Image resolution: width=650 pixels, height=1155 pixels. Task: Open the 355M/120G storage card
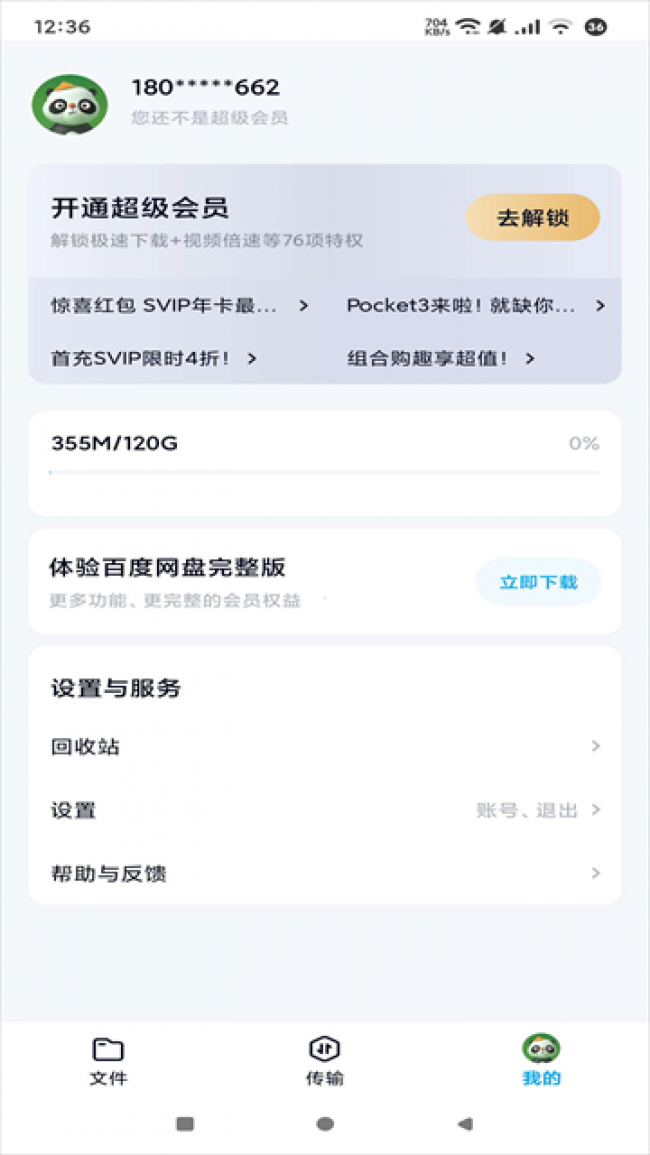(324, 462)
